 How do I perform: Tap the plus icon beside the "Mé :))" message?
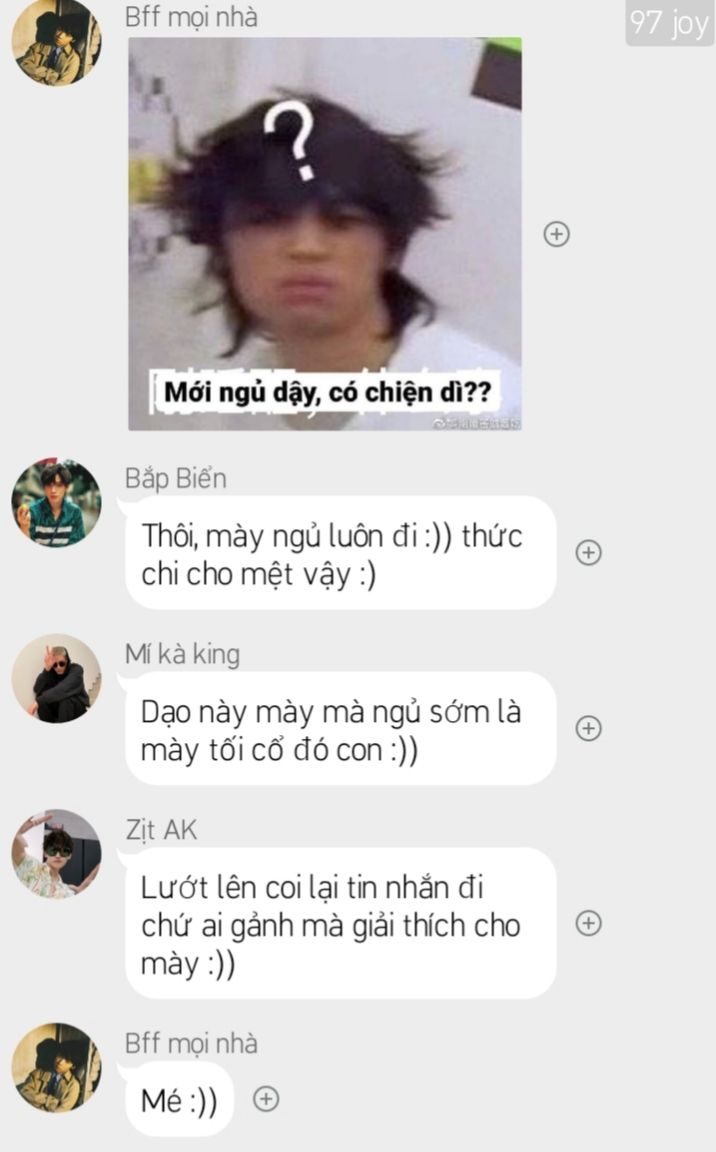tap(266, 1099)
